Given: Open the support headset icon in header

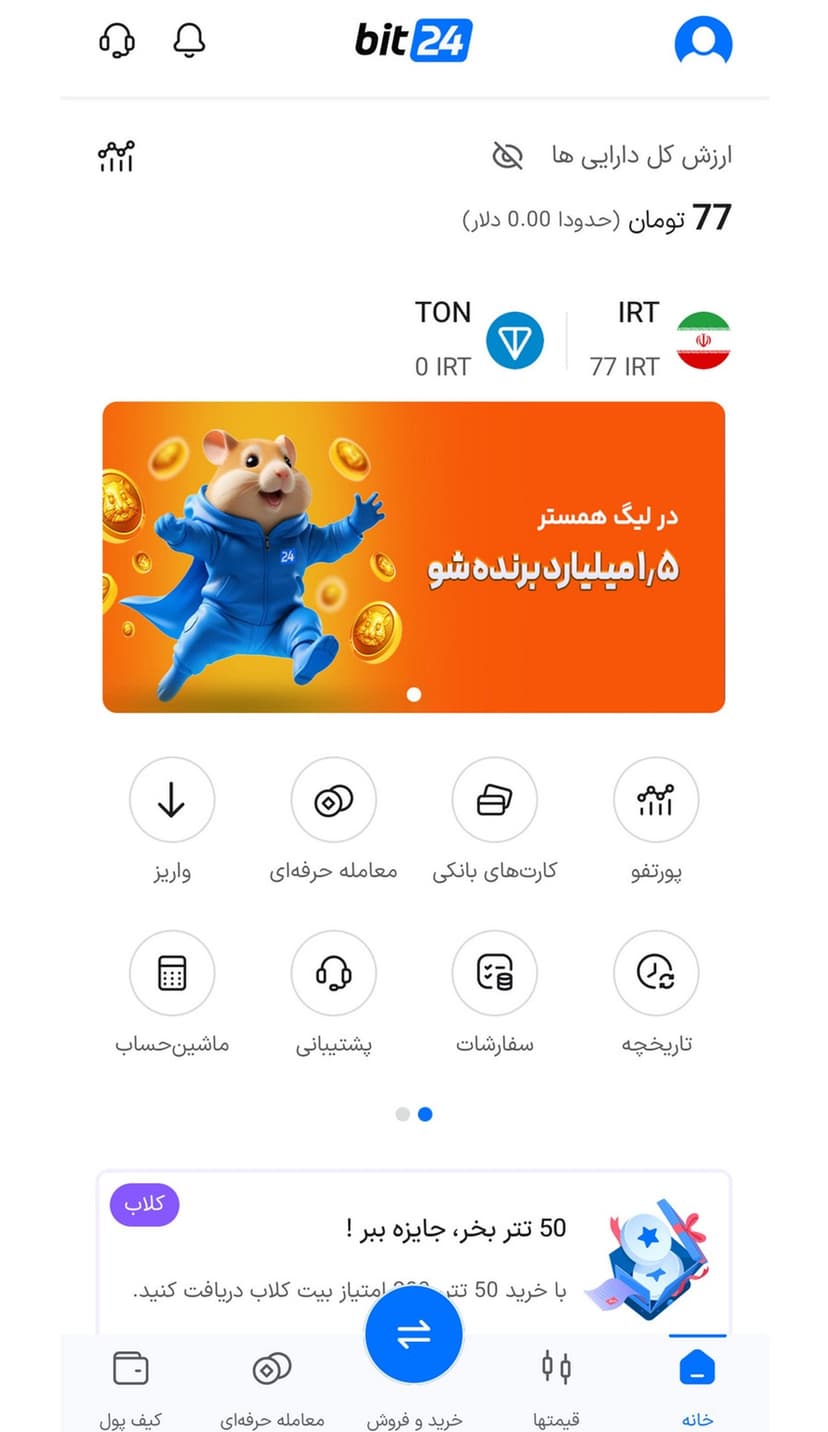Looking at the screenshot, I should [x=117, y=40].
